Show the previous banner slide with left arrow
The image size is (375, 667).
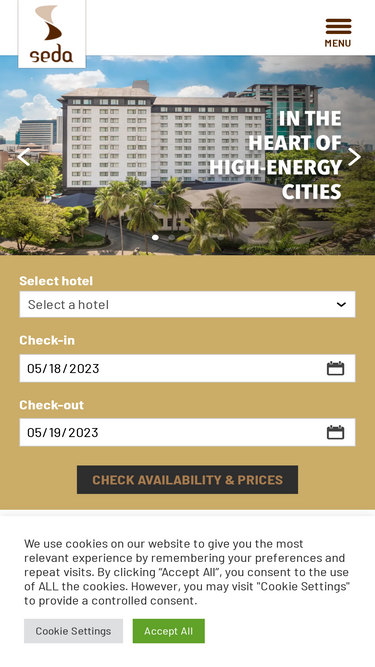click(23, 157)
